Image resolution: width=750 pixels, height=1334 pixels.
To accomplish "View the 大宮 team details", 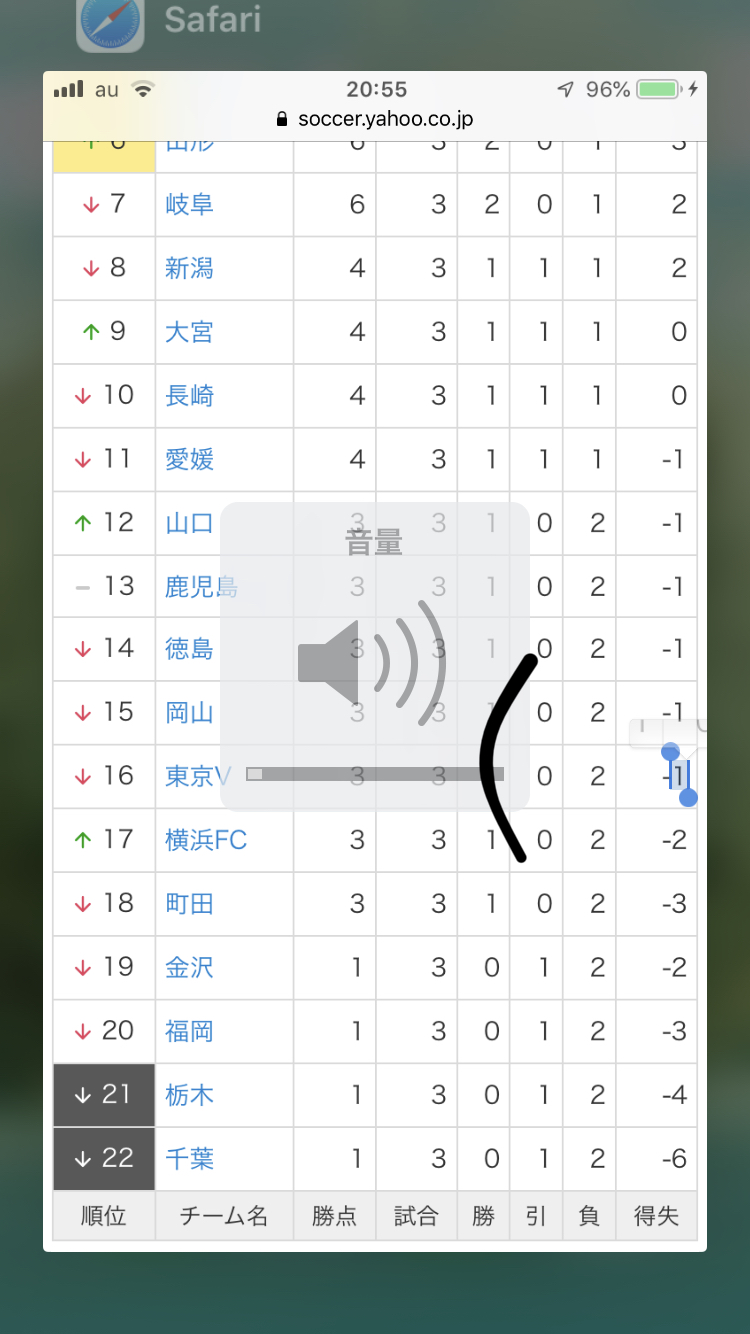I will 189,332.
